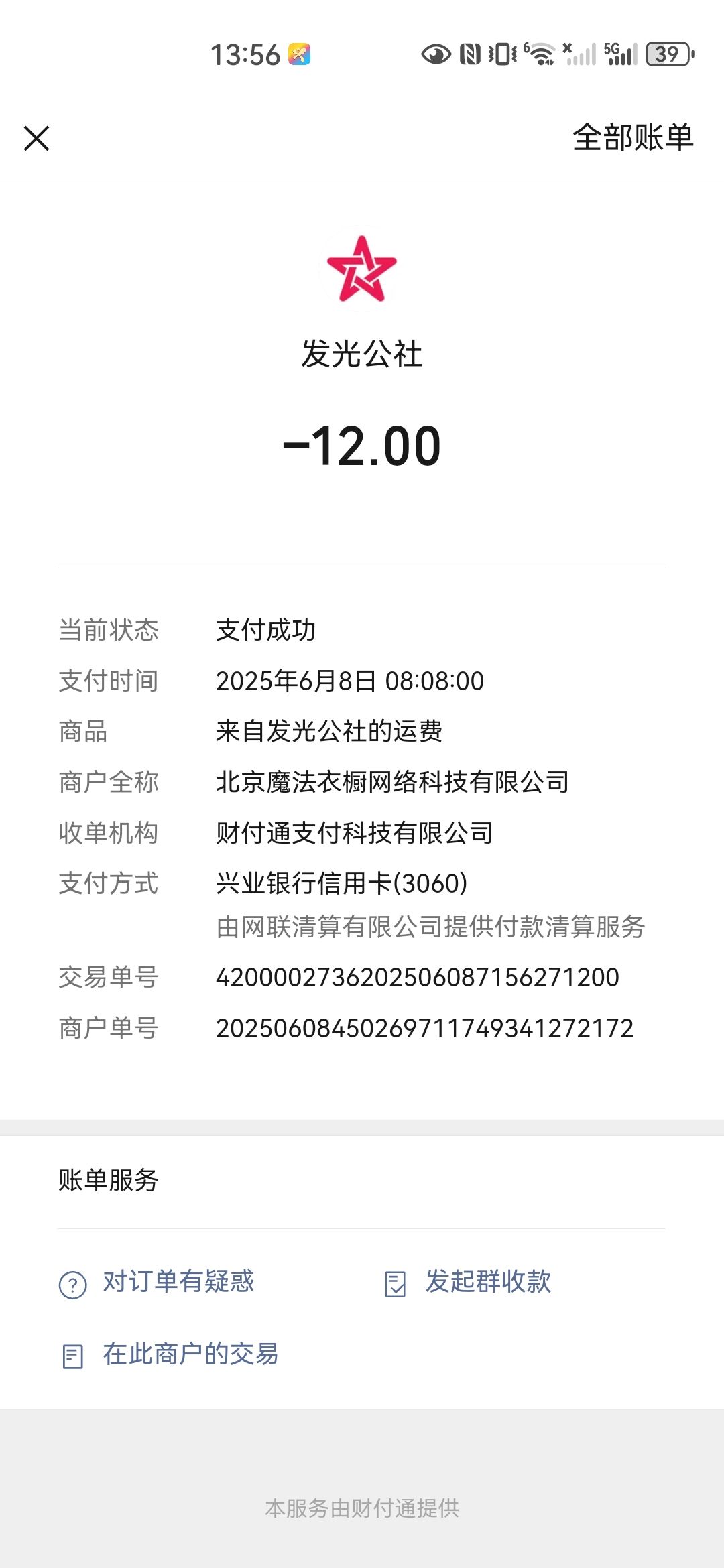The image size is (724, 1568).
Task: Start a group collection via 发起群收款
Action: pyautogui.click(x=468, y=1283)
